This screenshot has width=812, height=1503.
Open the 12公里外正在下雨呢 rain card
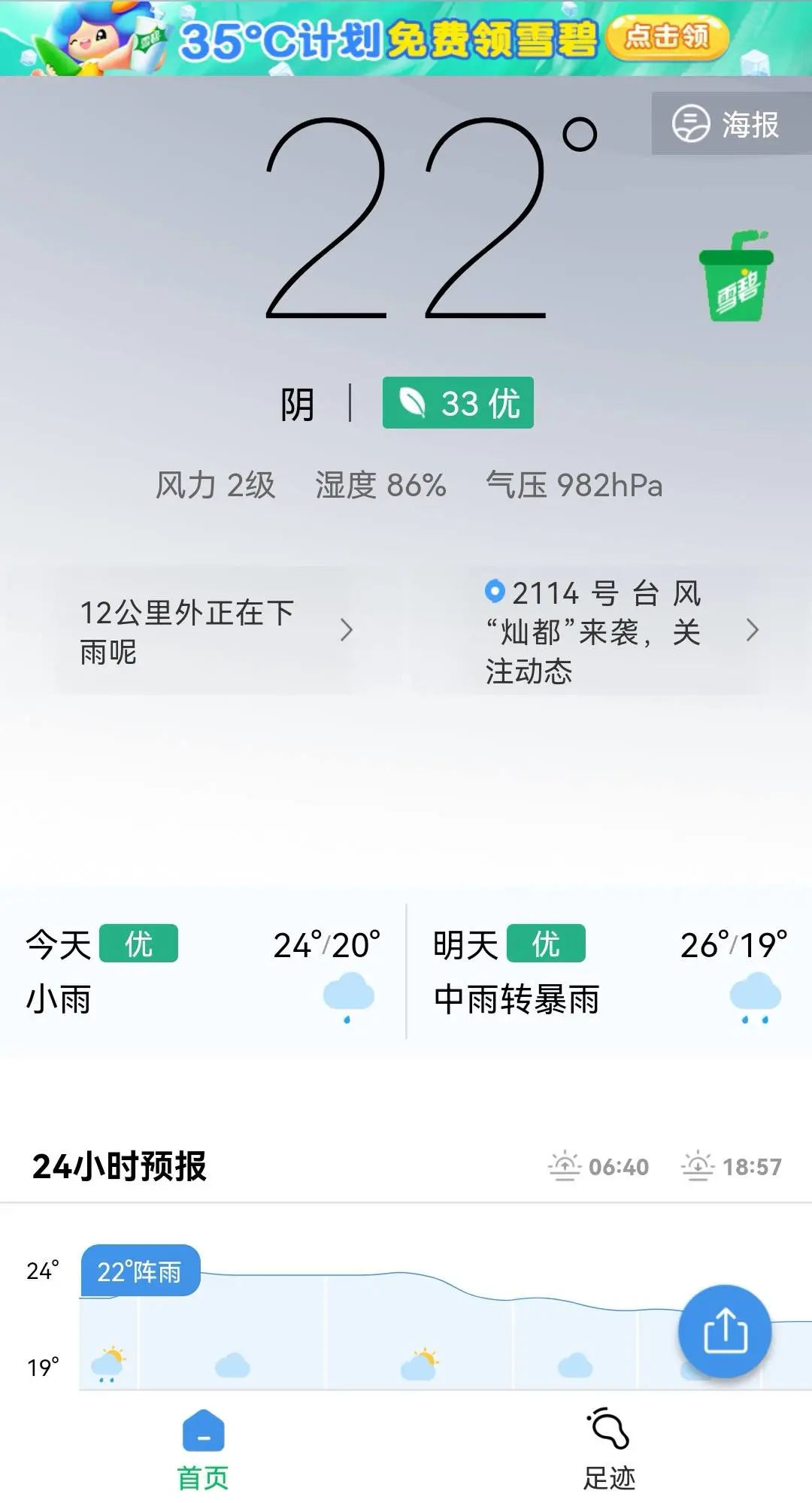(205, 631)
